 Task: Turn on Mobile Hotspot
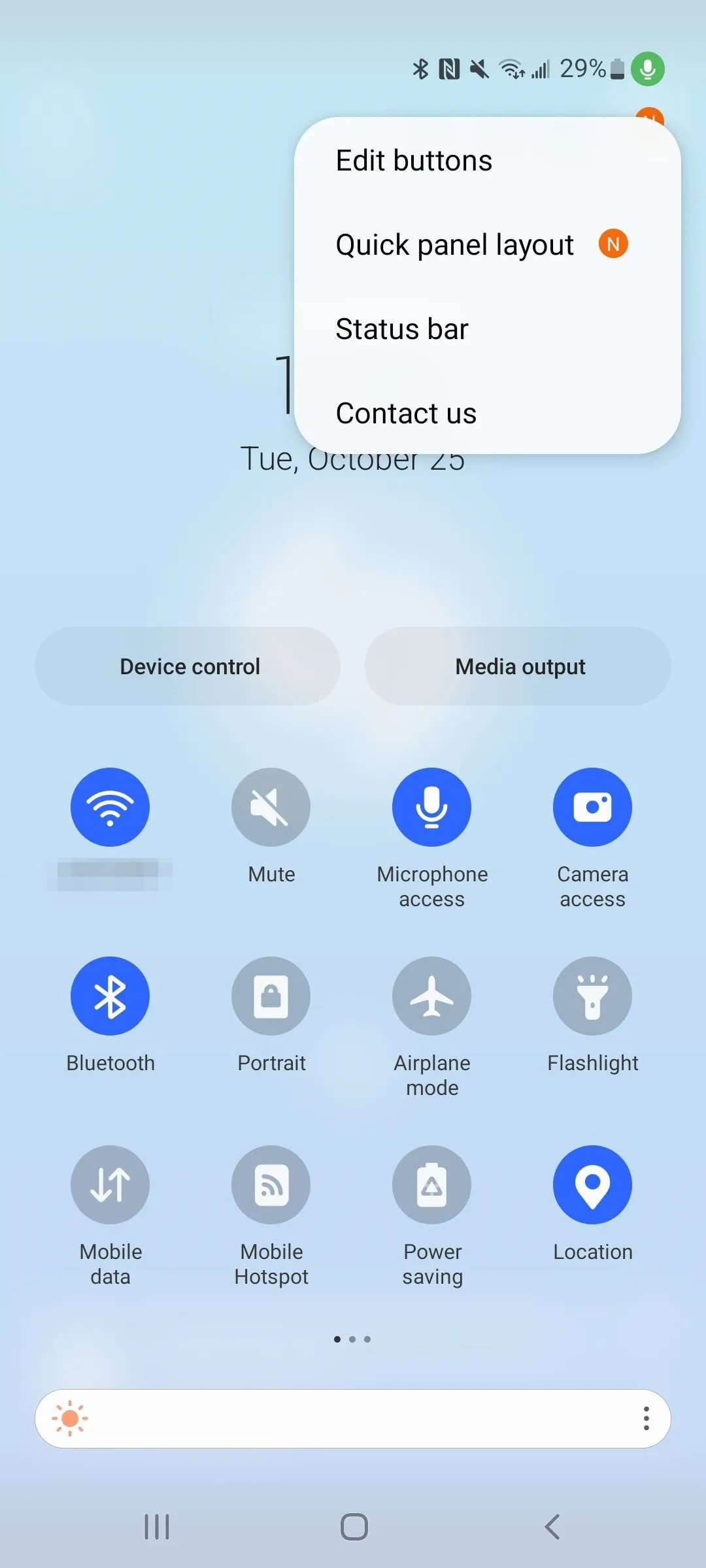point(271,1184)
